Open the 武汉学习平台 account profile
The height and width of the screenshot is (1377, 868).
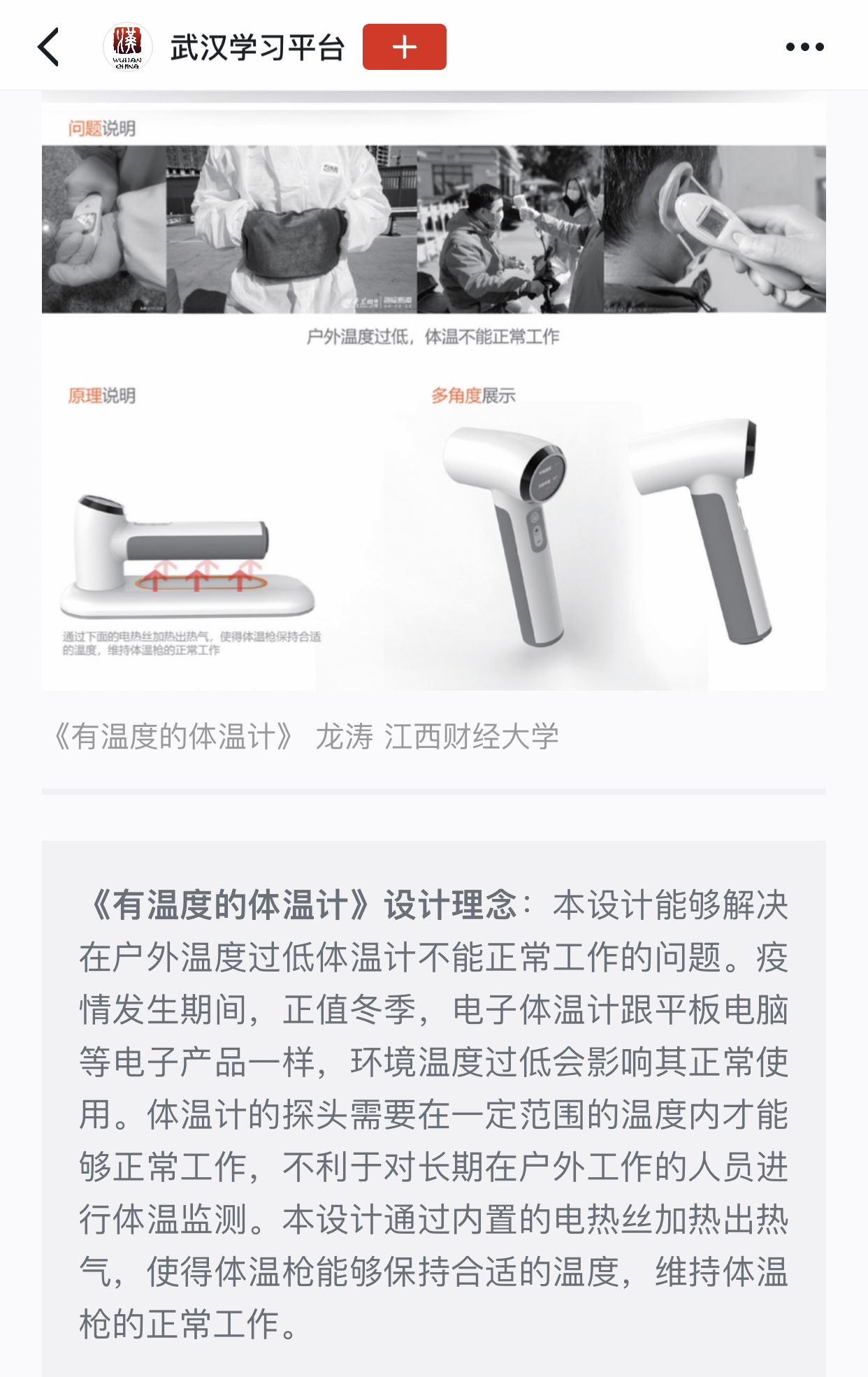pyautogui.click(x=256, y=48)
